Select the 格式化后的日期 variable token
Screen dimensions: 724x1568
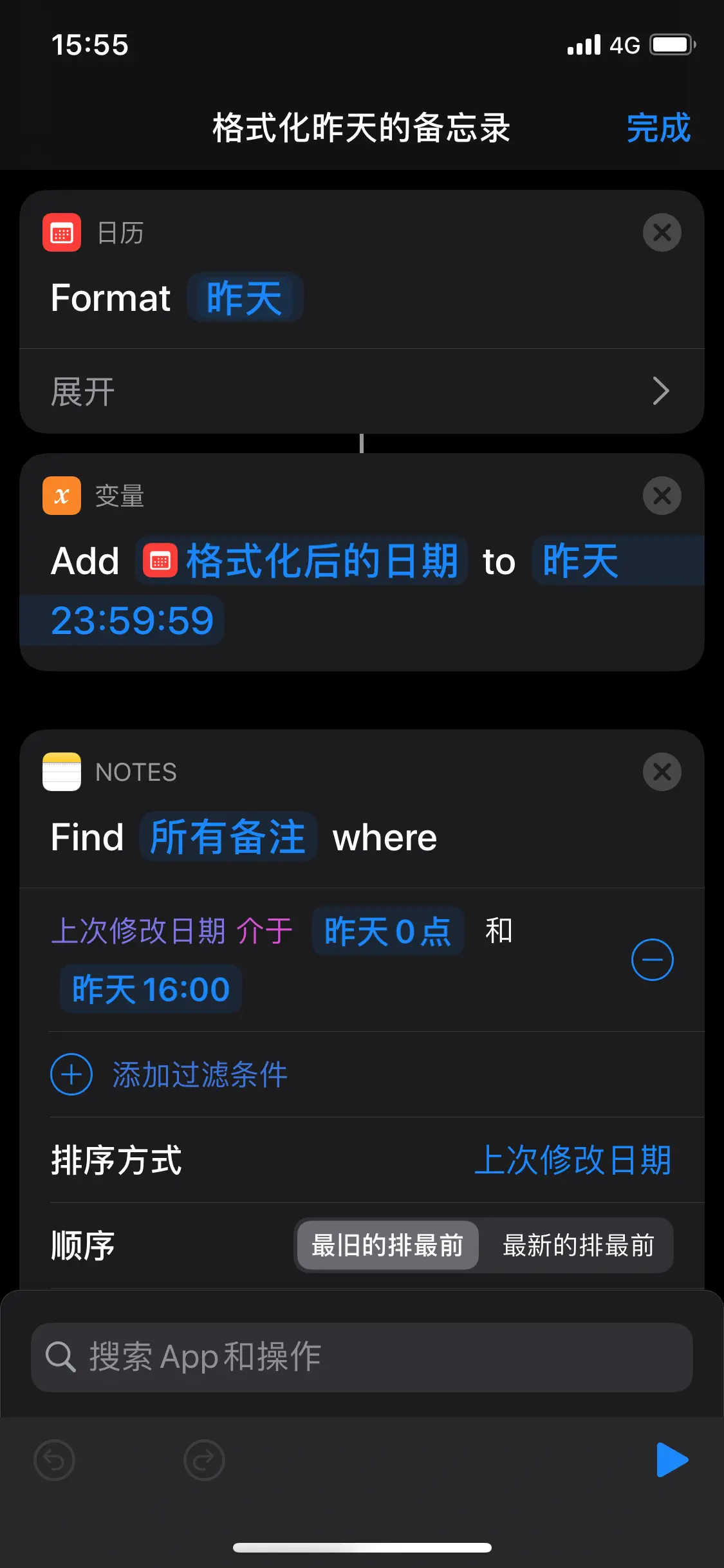301,561
